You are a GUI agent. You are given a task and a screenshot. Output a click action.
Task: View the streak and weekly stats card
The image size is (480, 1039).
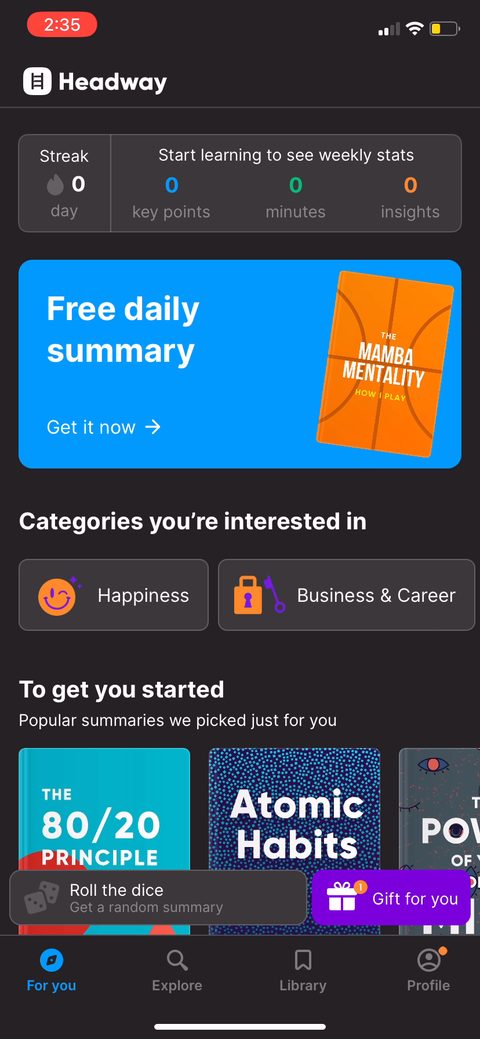239,184
